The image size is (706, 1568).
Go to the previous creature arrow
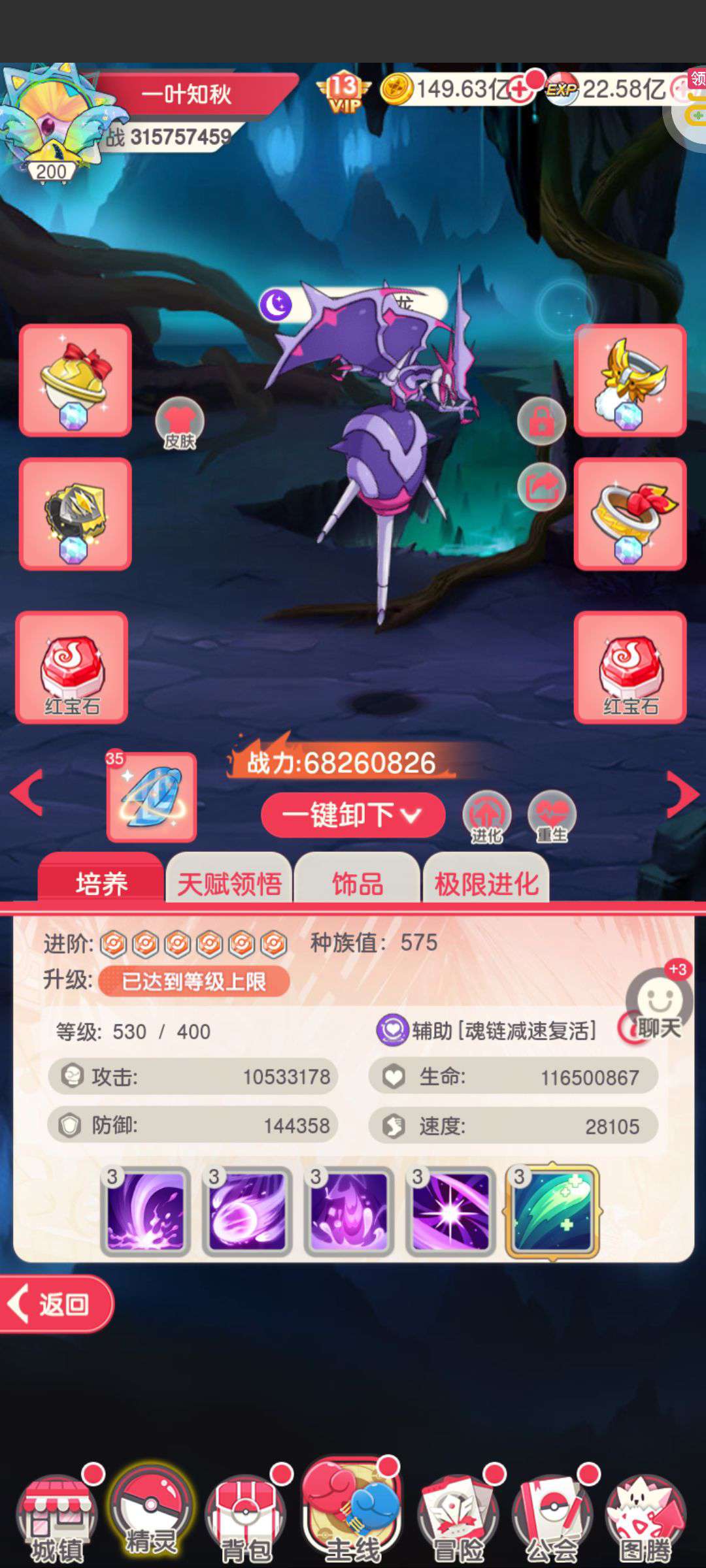[x=27, y=792]
